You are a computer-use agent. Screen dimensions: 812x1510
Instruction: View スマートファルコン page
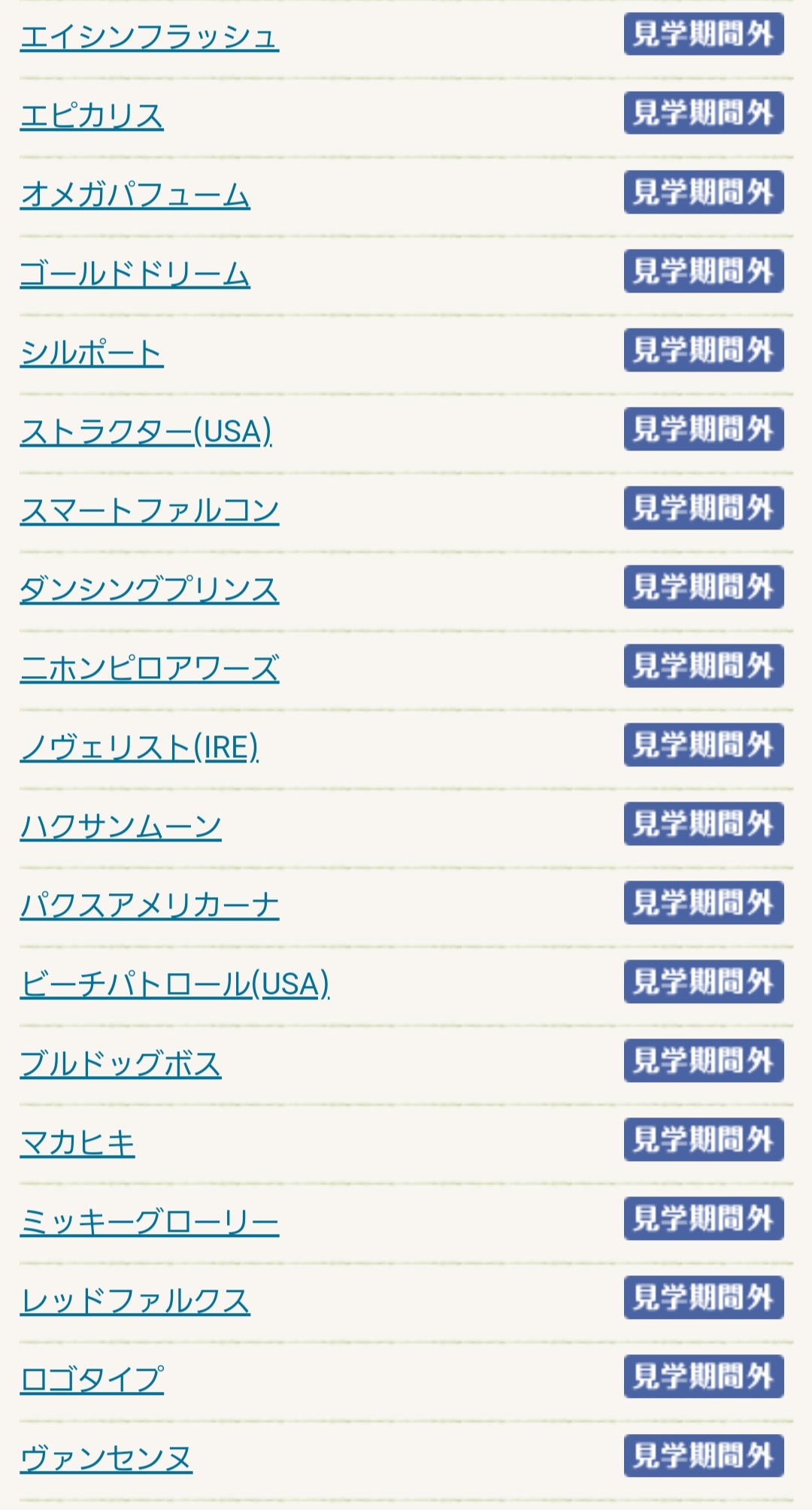(x=149, y=511)
